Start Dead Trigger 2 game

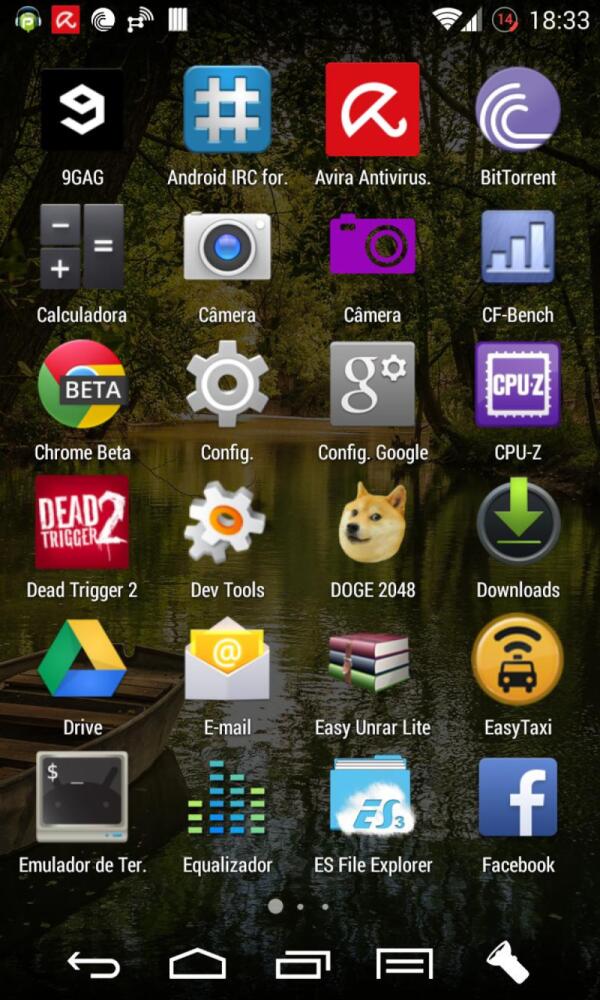point(82,522)
